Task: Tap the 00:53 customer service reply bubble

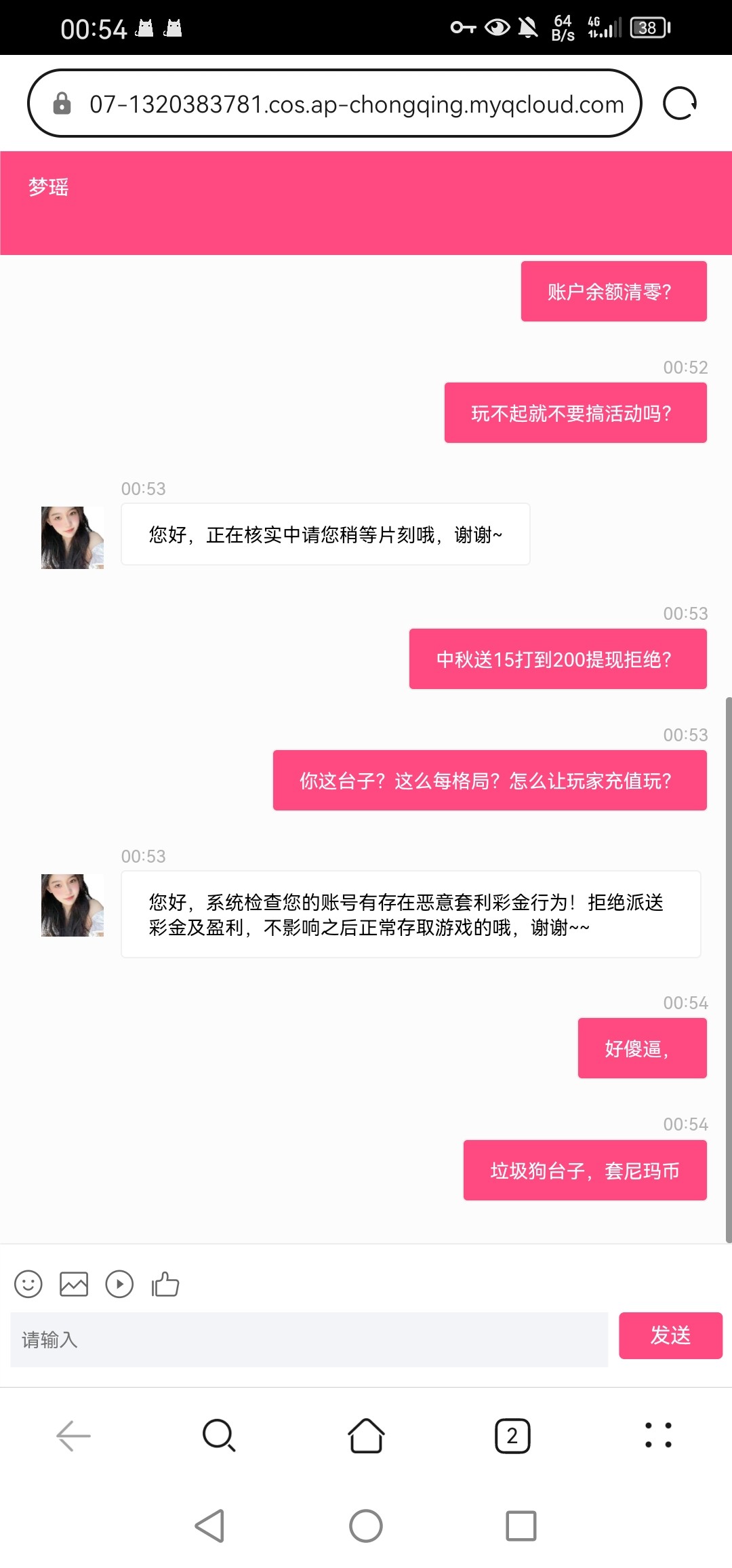Action: click(324, 534)
